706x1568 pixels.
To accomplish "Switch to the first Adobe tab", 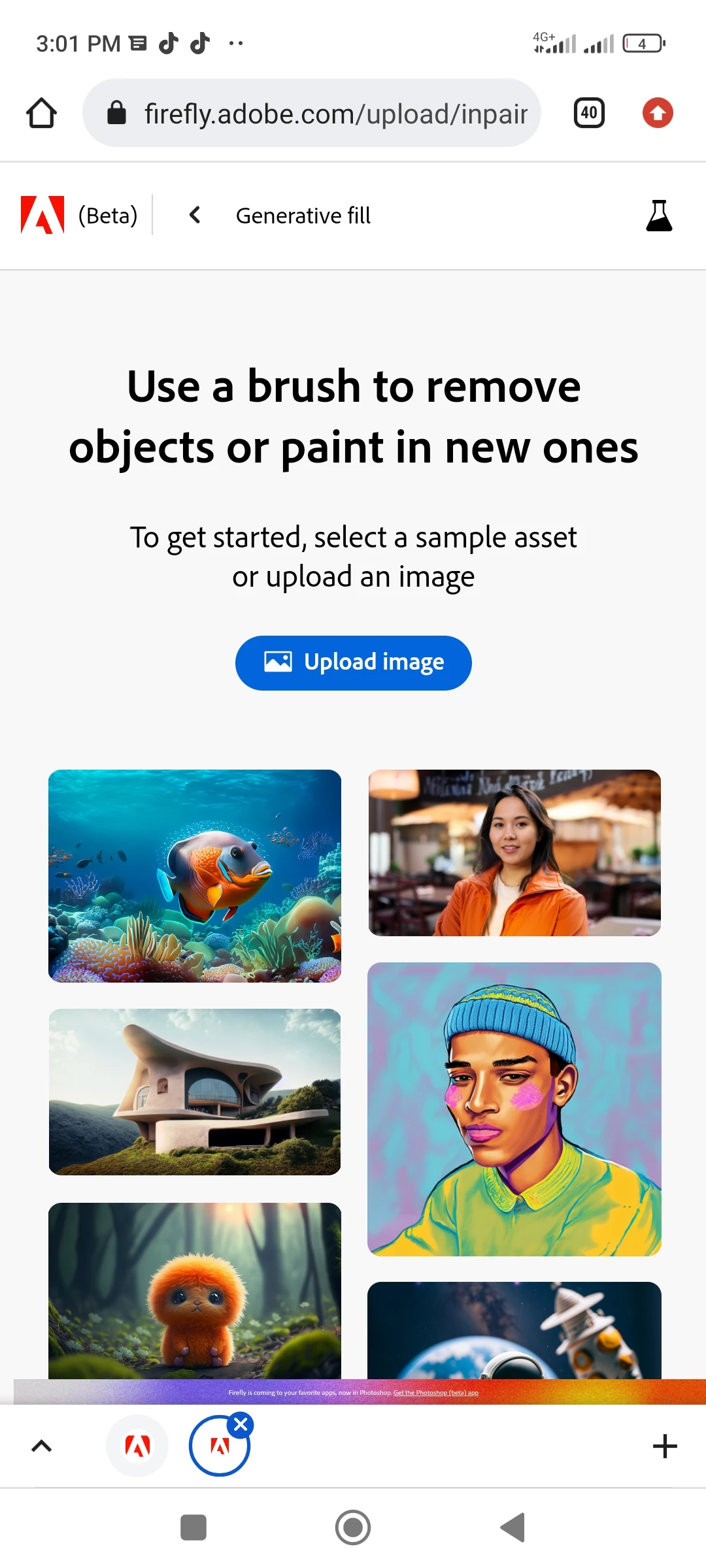I will point(137,1446).
